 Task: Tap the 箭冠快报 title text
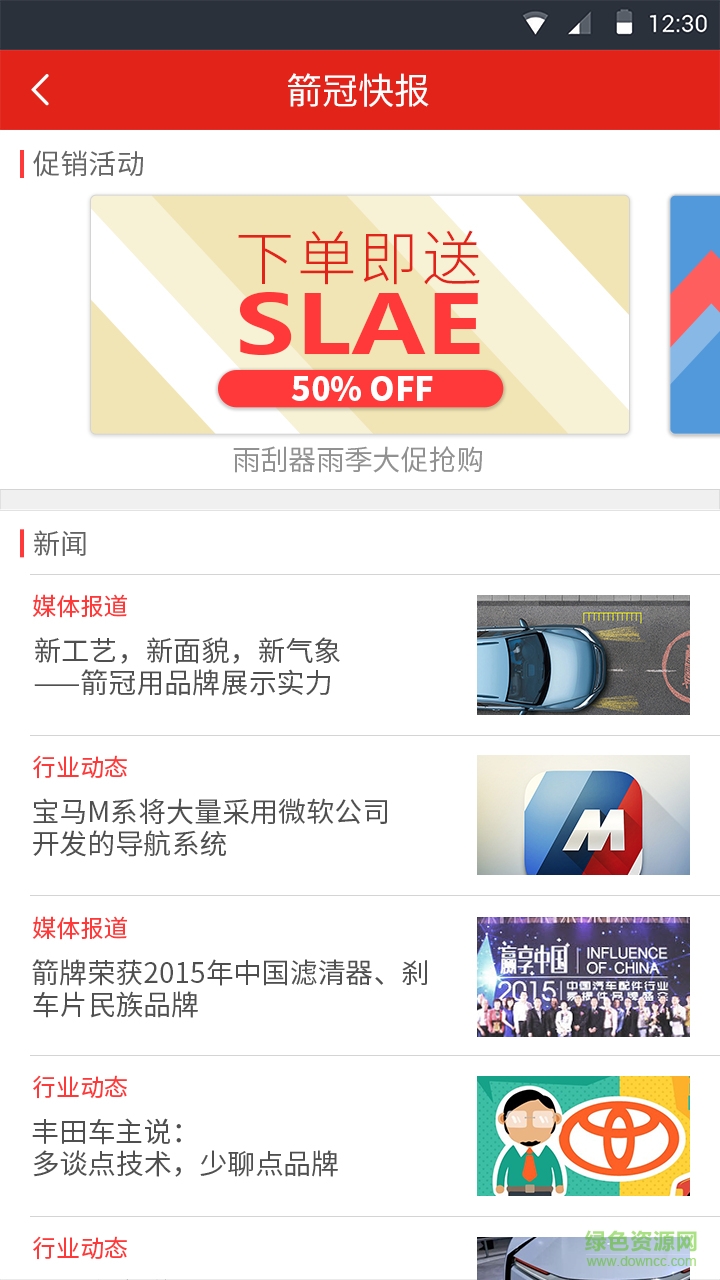pos(360,89)
